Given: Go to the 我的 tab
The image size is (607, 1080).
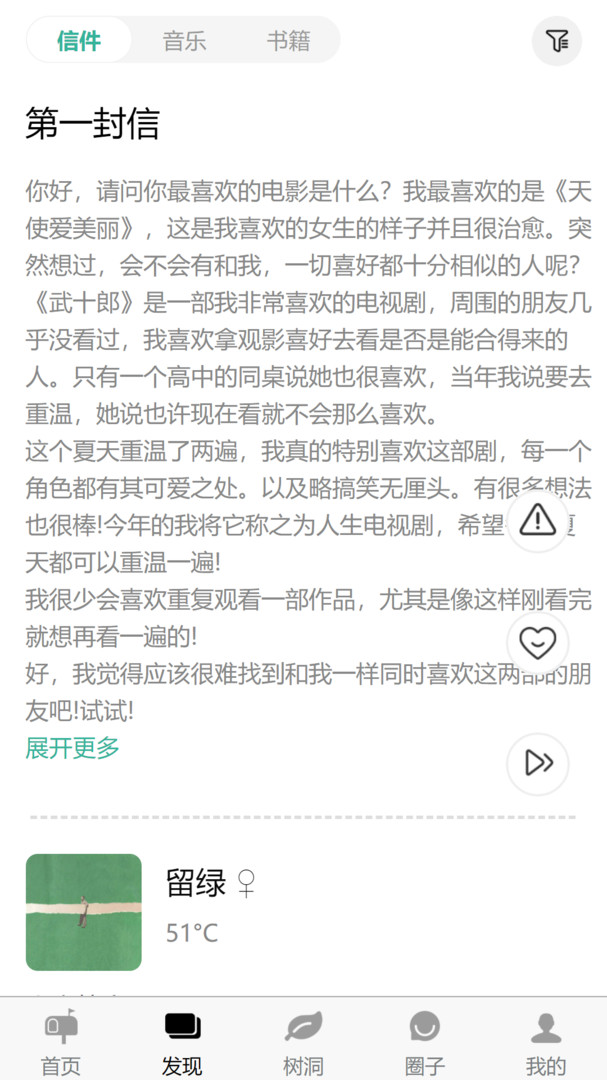Looking at the screenshot, I should 545,1042.
